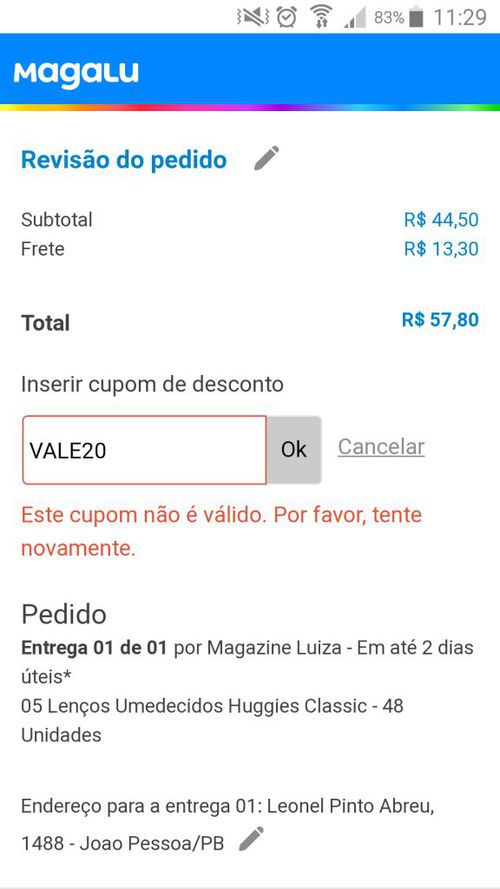Apply the coupon with the Ok button

coord(294,450)
